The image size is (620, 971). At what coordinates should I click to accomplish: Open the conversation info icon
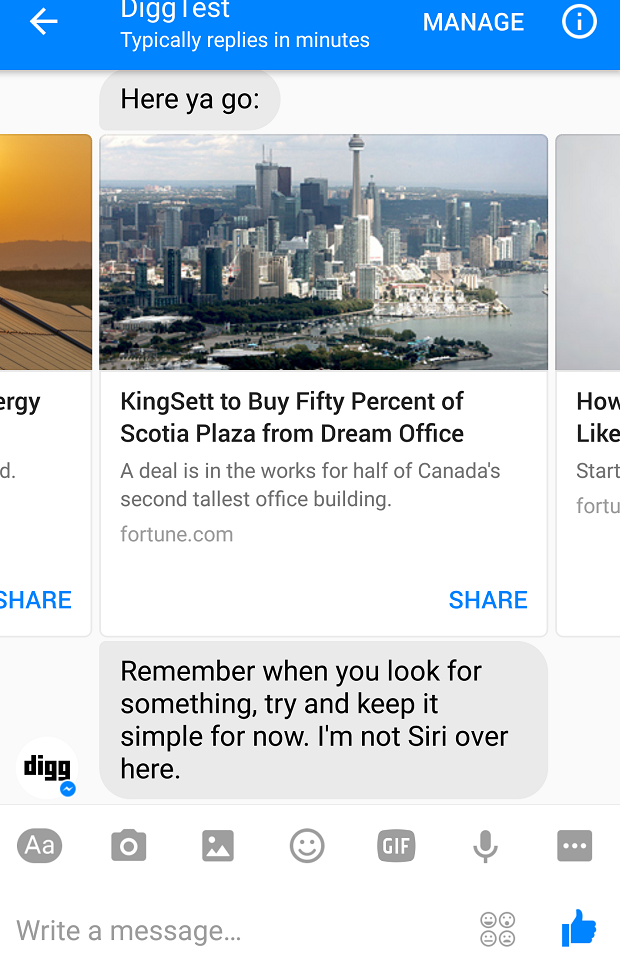(579, 22)
